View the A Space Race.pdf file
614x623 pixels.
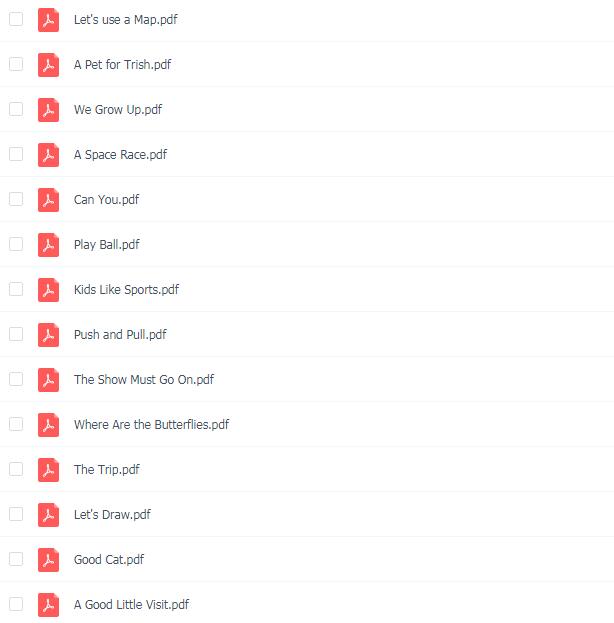120,155
